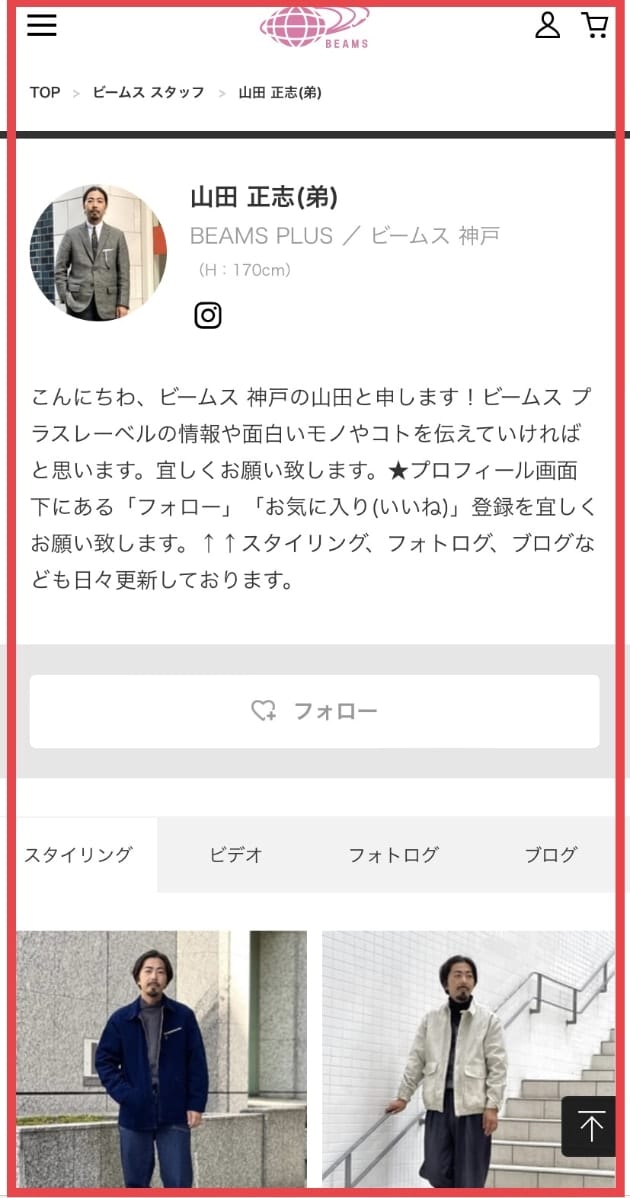
Task: Open the shopping cart
Action: [595, 24]
